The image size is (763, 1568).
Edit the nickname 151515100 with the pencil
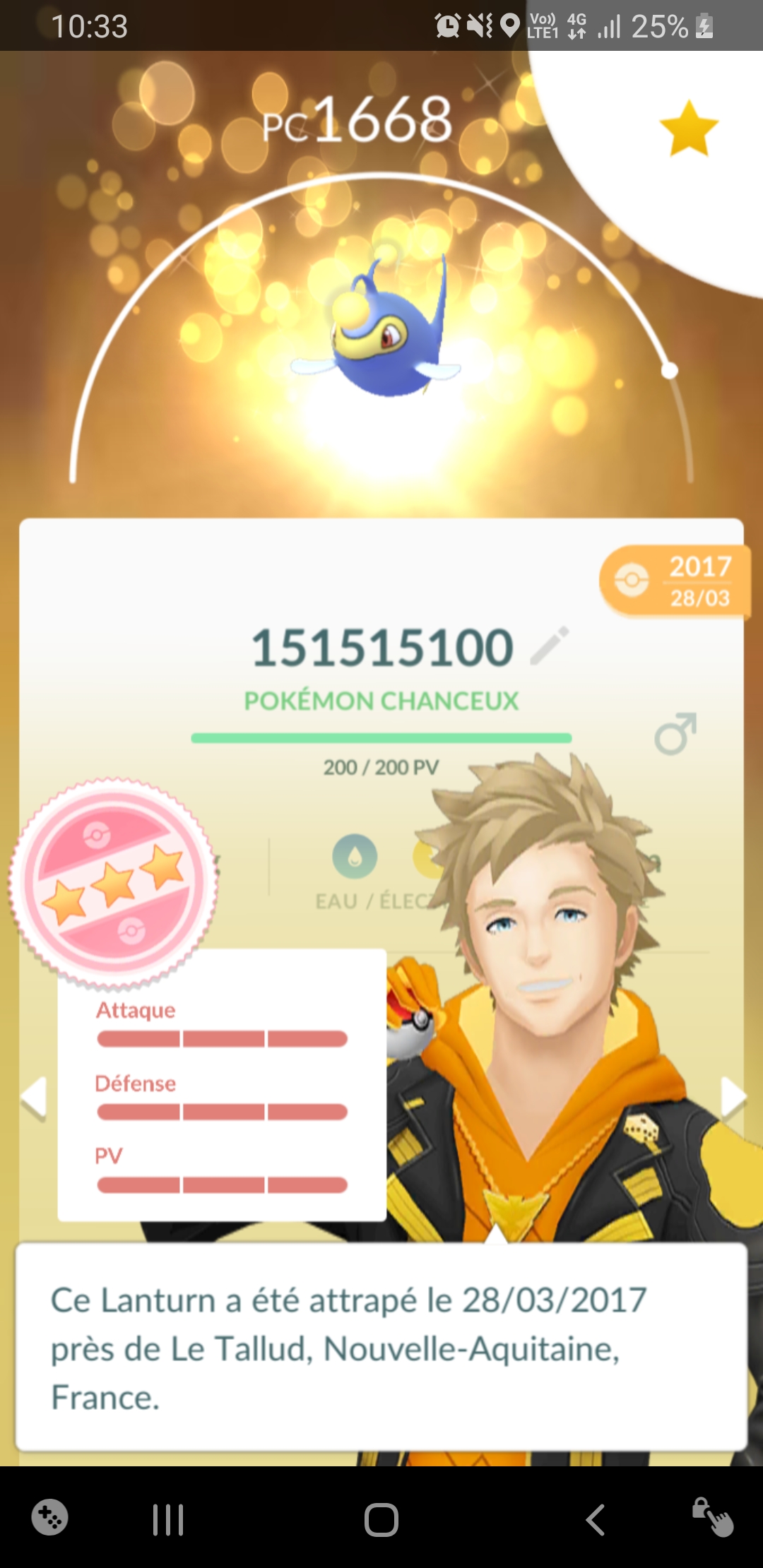550,646
